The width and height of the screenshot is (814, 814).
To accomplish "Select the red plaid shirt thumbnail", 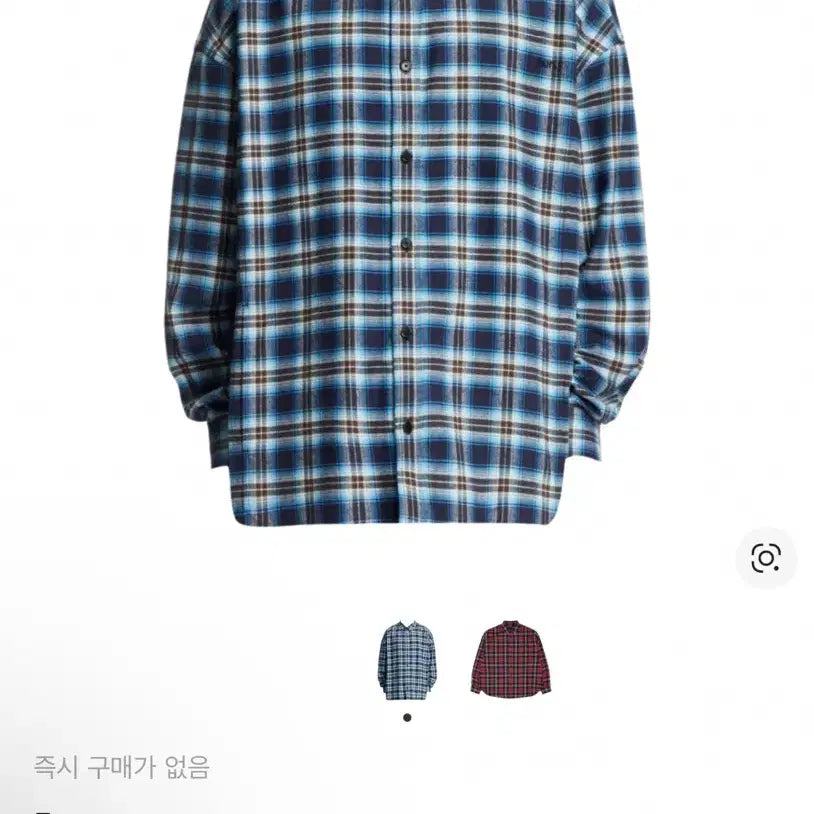I will [x=510, y=659].
